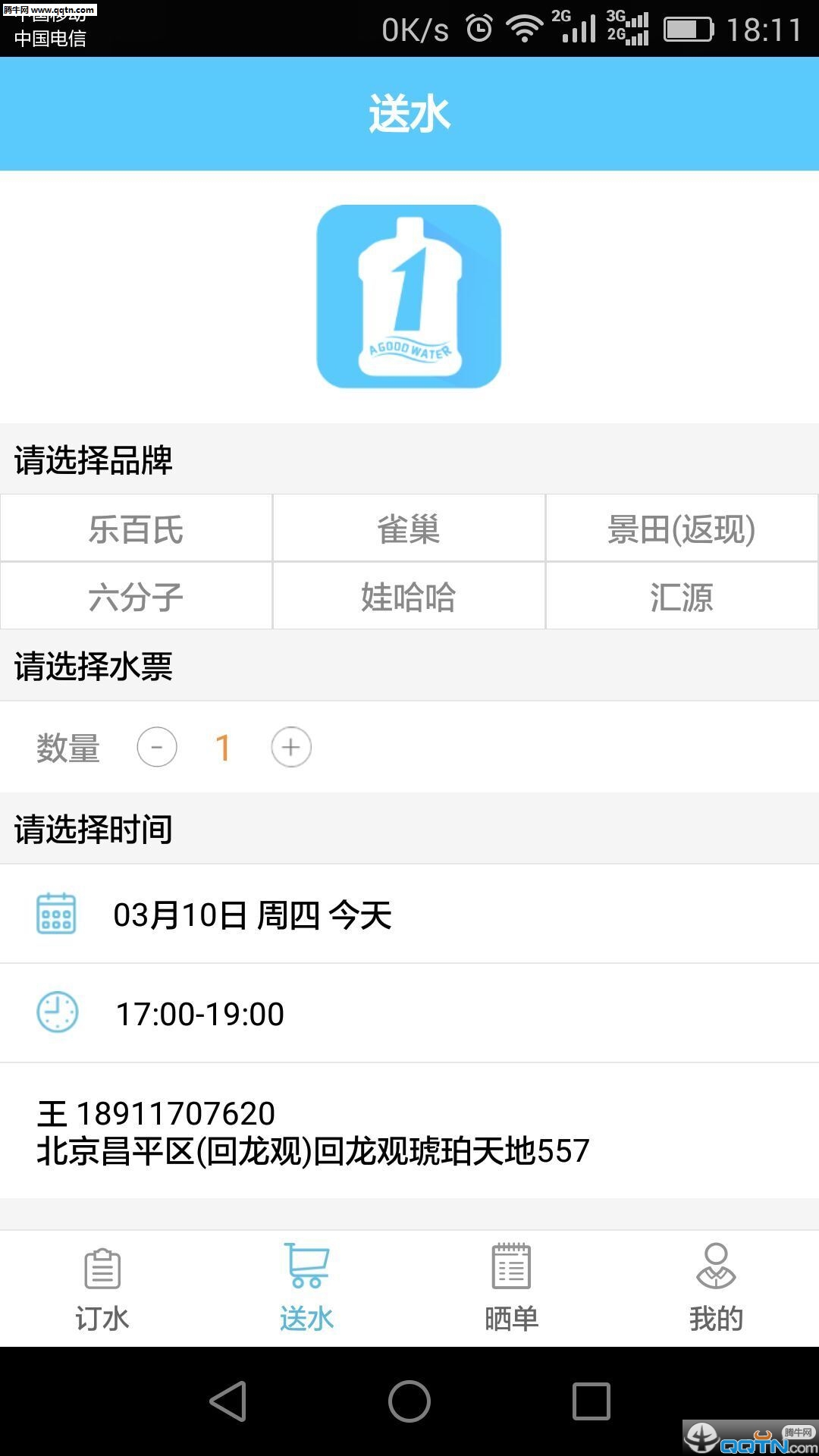Decrease the quantity with minus button

[x=157, y=747]
